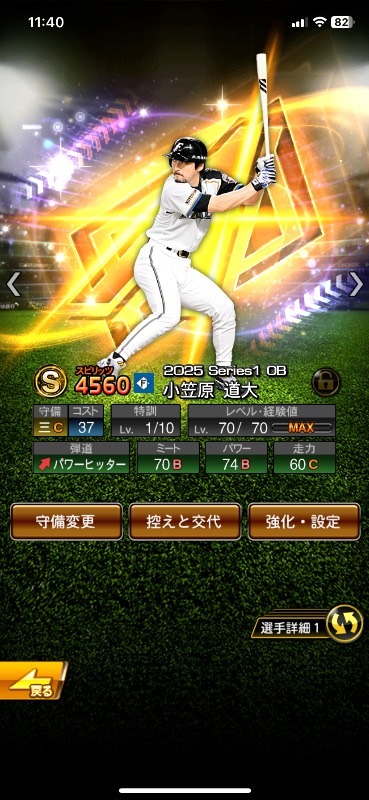The height and width of the screenshot is (800, 369).
Task: Go back with the 戻る button
Action: 33,681
